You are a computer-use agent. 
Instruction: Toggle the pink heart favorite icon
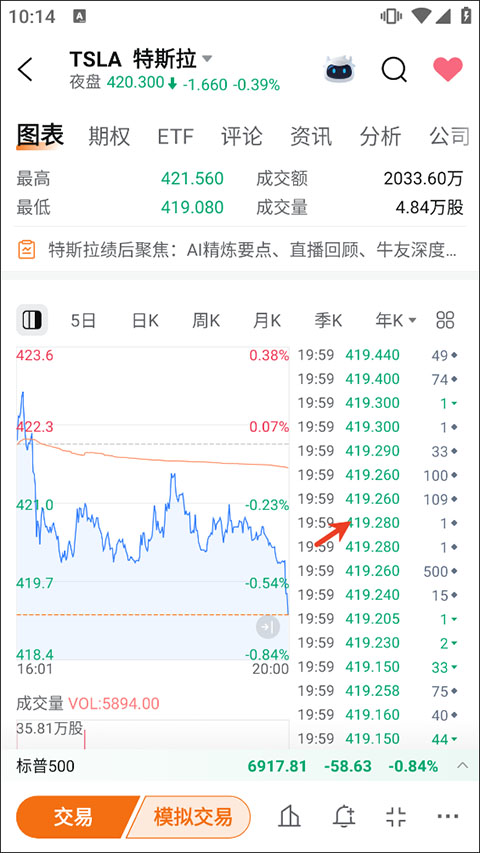[447, 69]
